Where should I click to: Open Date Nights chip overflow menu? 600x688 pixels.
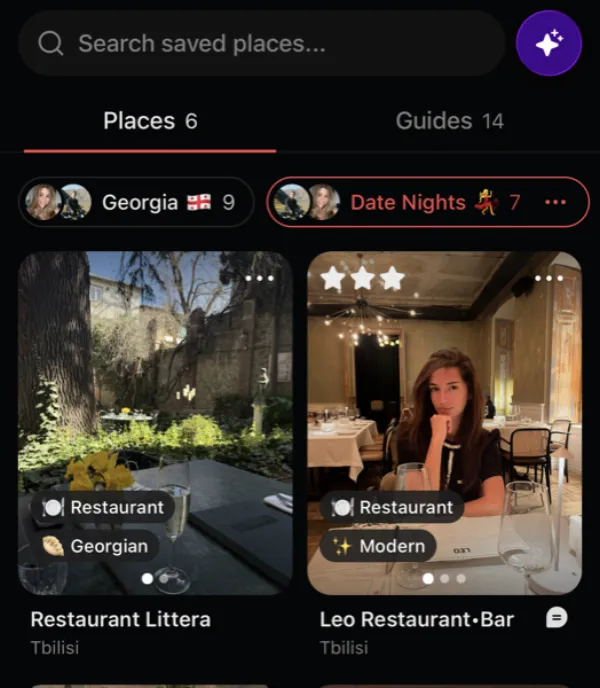555,202
